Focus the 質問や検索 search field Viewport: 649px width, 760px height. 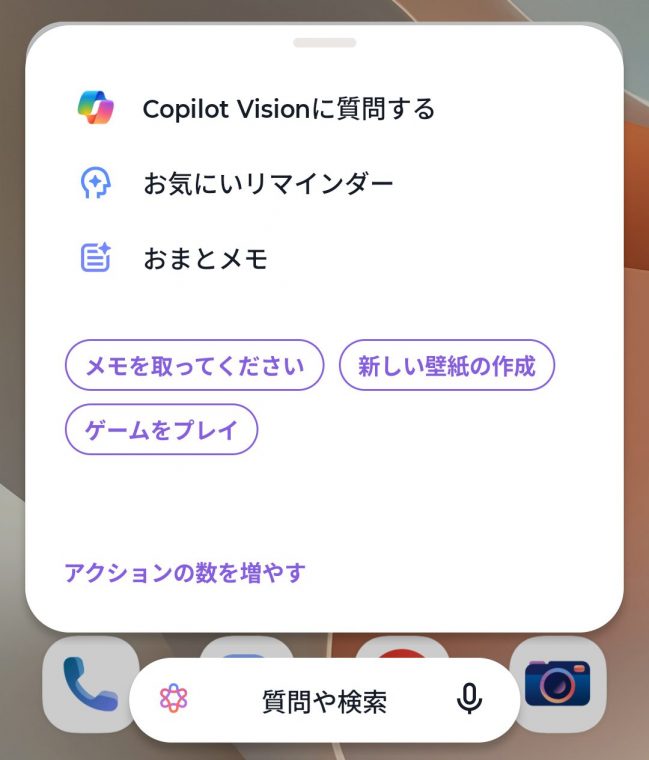coord(324,701)
